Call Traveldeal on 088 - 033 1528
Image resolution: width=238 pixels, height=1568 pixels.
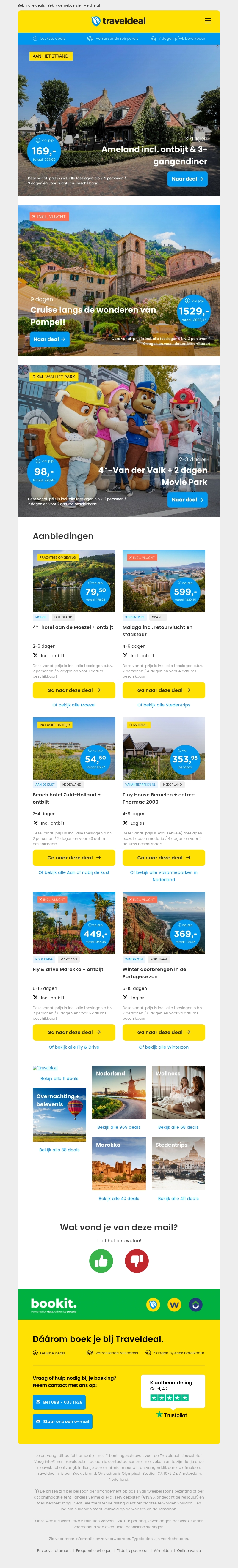click(x=59, y=1402)
